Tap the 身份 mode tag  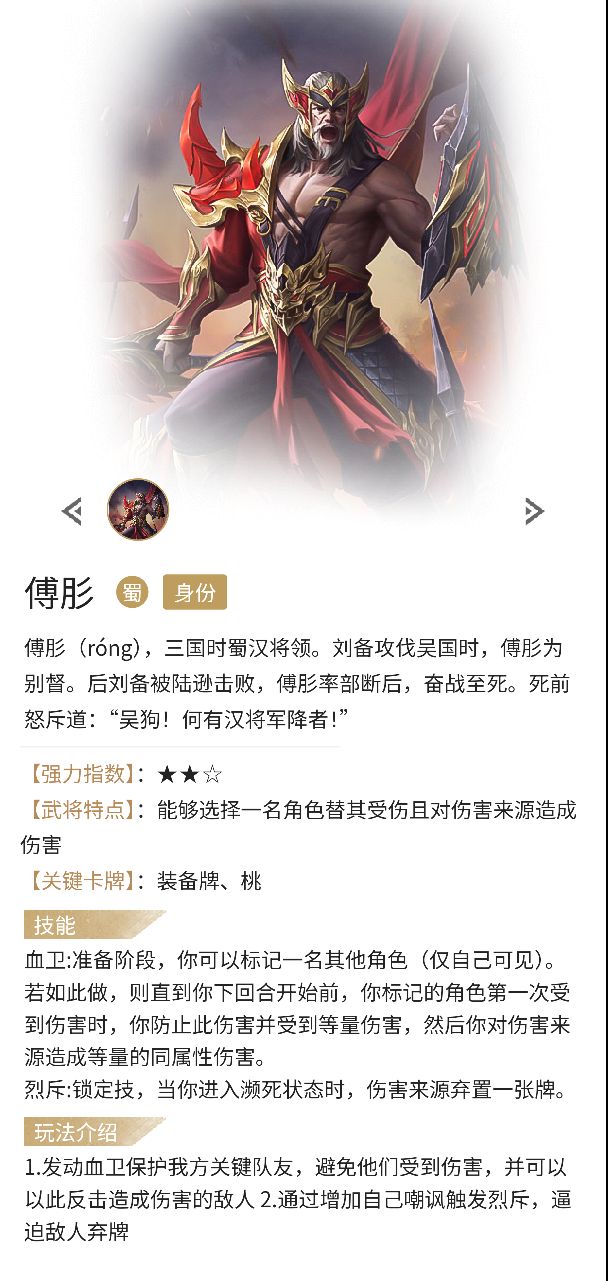click(195, 592)
